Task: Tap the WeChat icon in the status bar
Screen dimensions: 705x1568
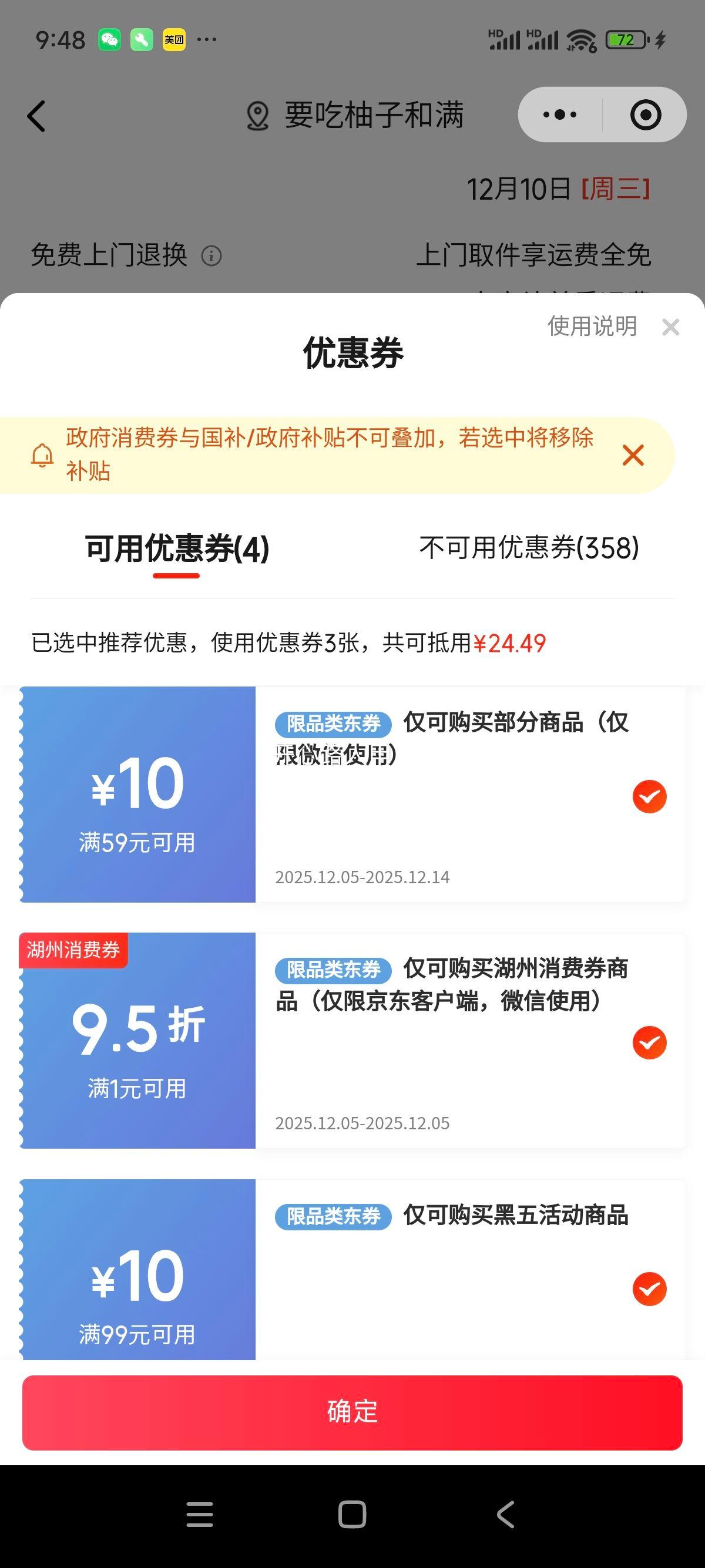Action: [x=110, y=39]
